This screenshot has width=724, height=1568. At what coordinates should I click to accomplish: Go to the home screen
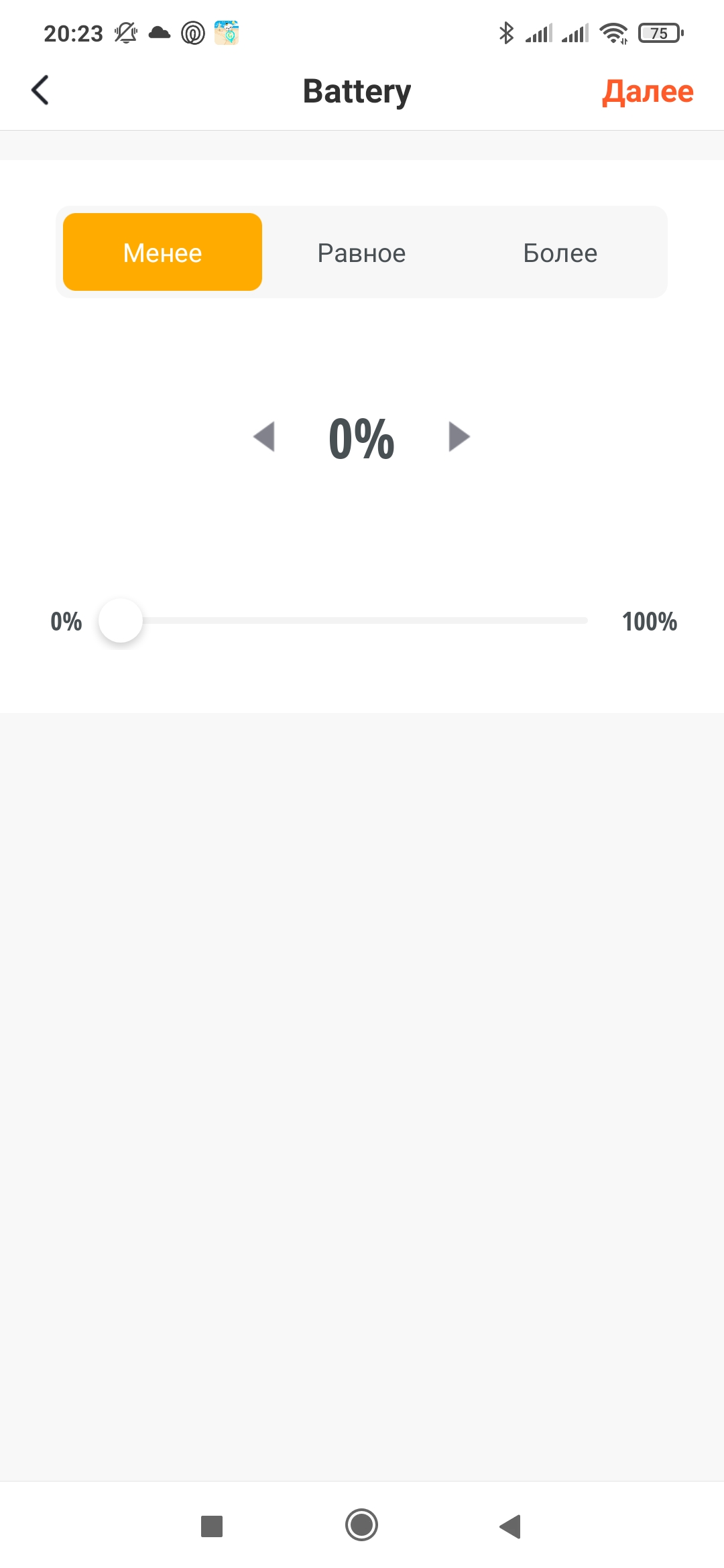tap(362, 1526)
